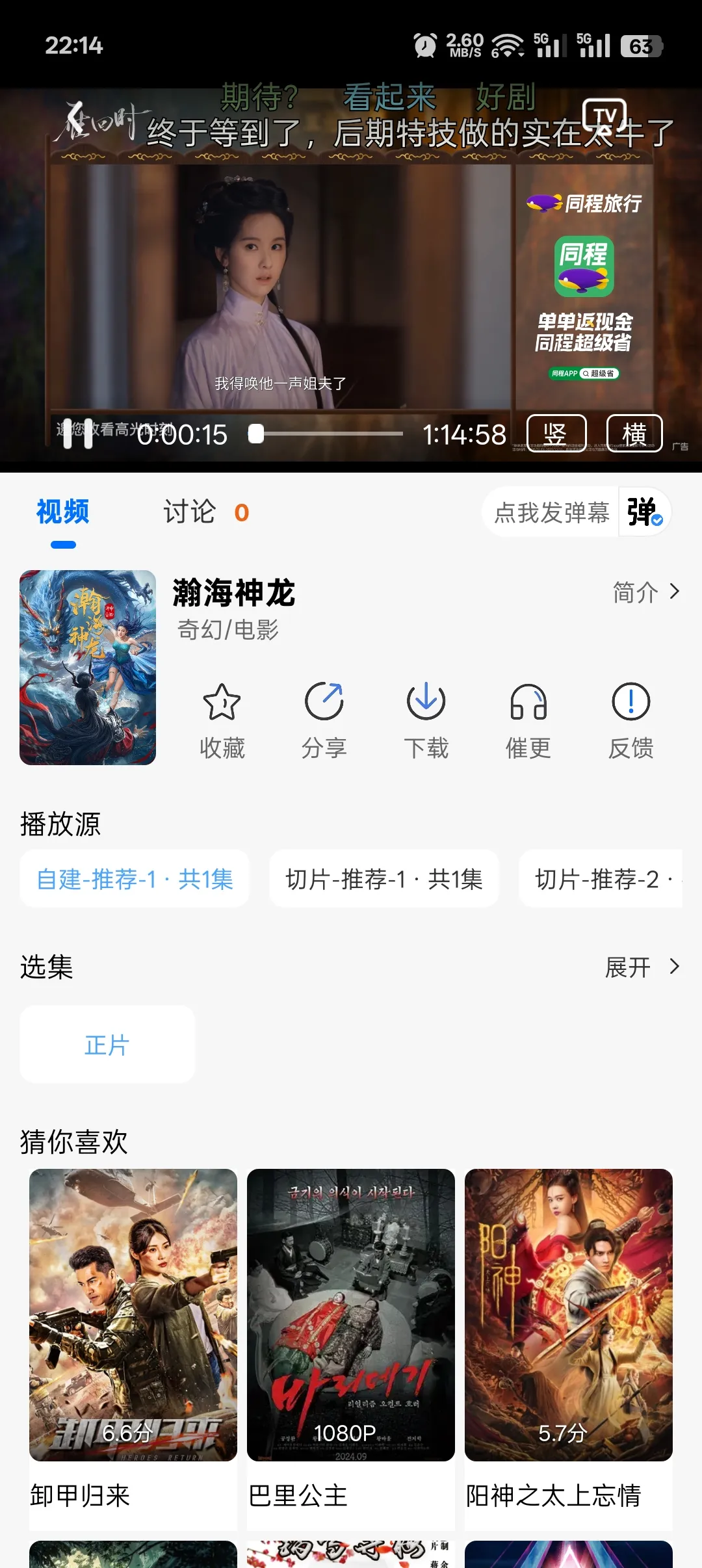The height and width of the screenshot is (1568, 702).
Task: Cast video to TV
Action: (604, 116)
